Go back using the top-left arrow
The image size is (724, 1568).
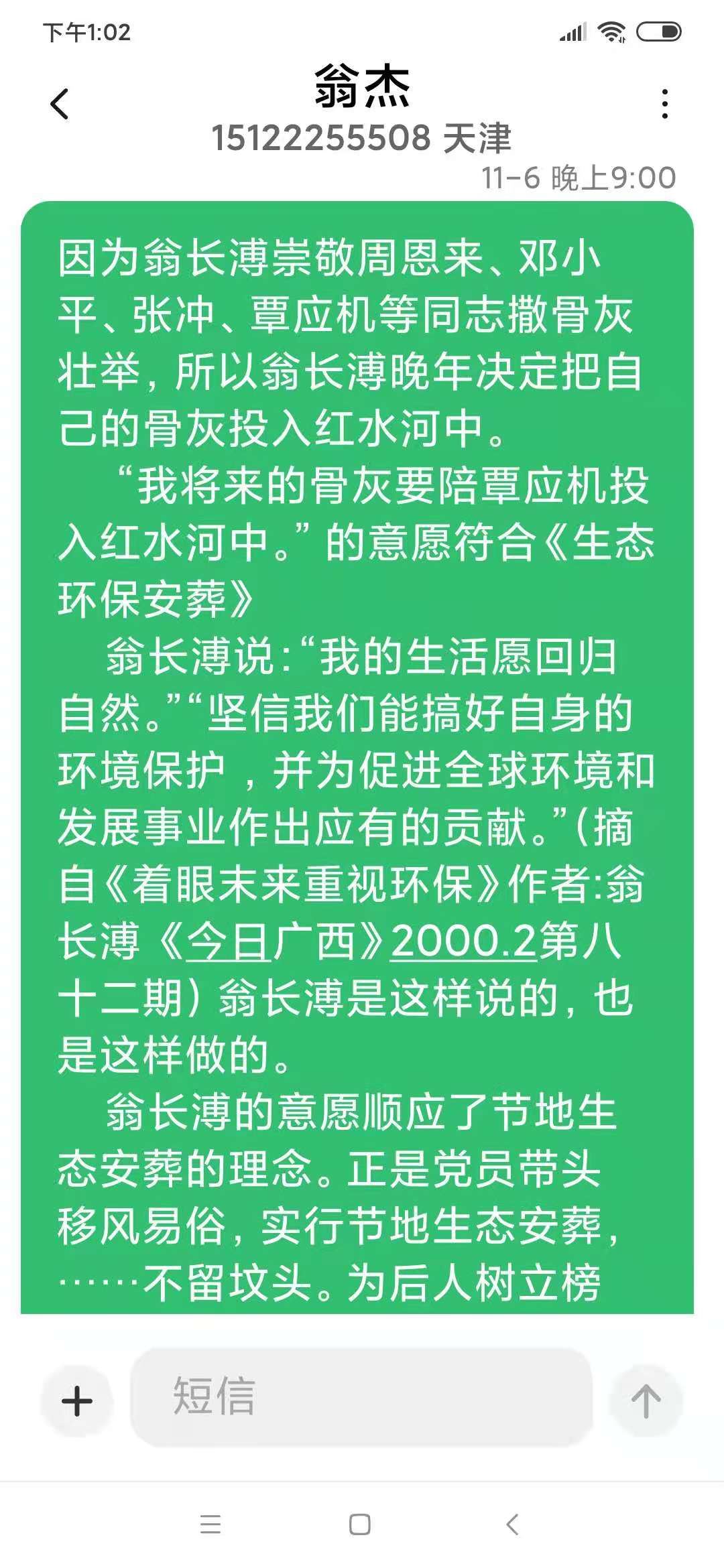[60, 104]
